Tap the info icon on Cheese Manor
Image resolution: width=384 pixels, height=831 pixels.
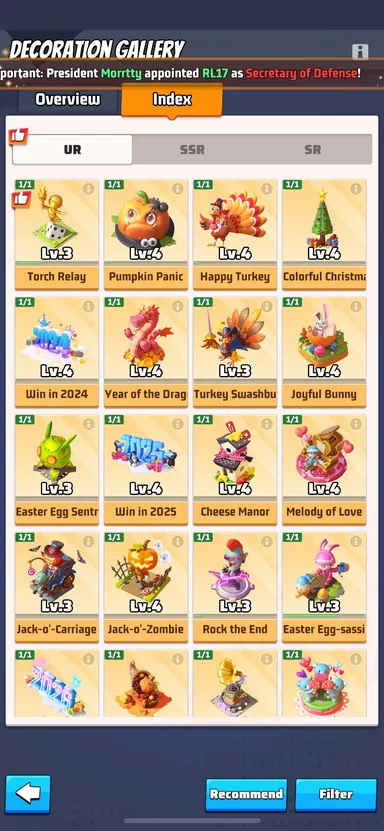[x=266, y=424]
